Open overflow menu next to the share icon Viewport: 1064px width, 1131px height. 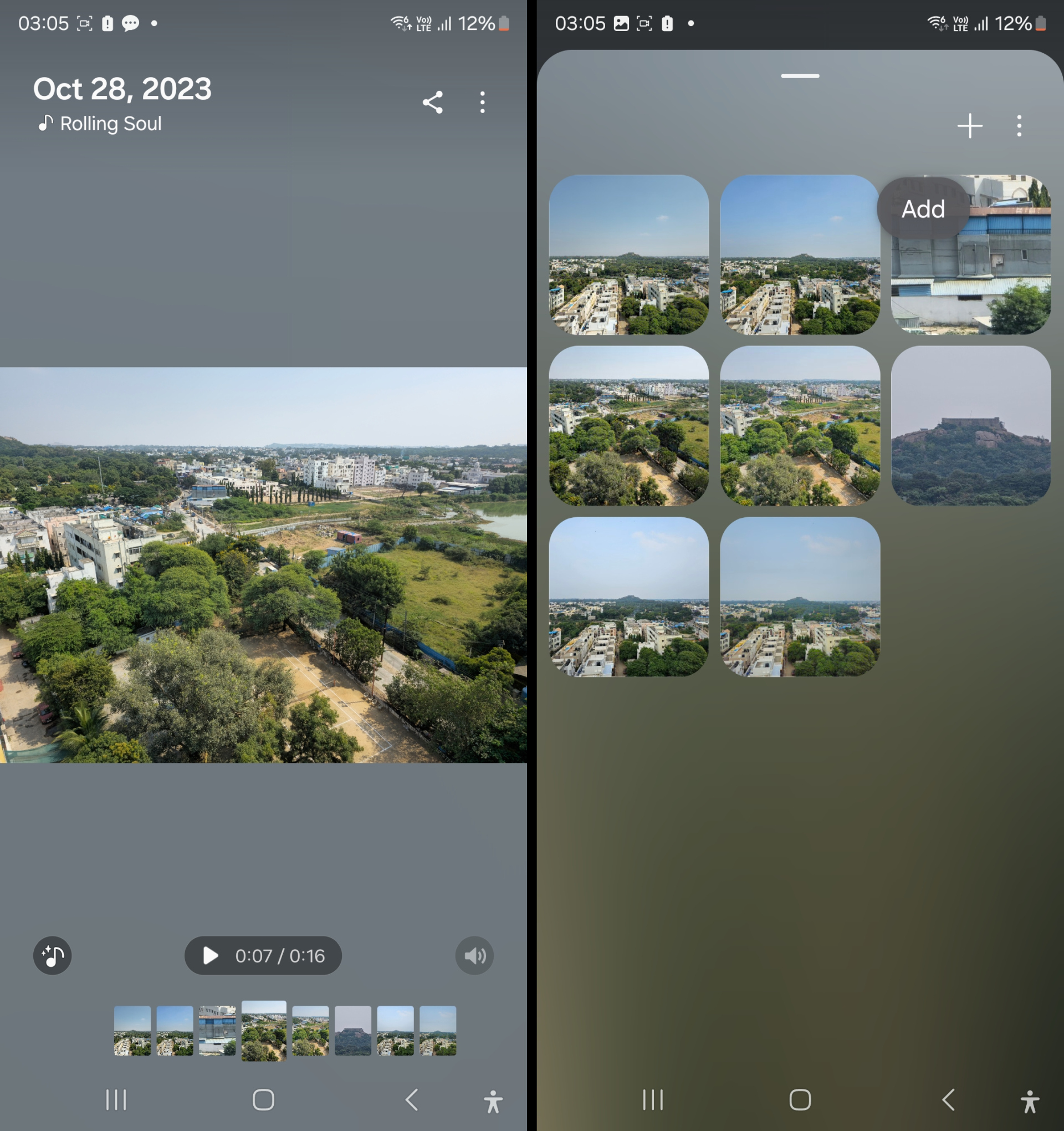click(x=482, y=103)
